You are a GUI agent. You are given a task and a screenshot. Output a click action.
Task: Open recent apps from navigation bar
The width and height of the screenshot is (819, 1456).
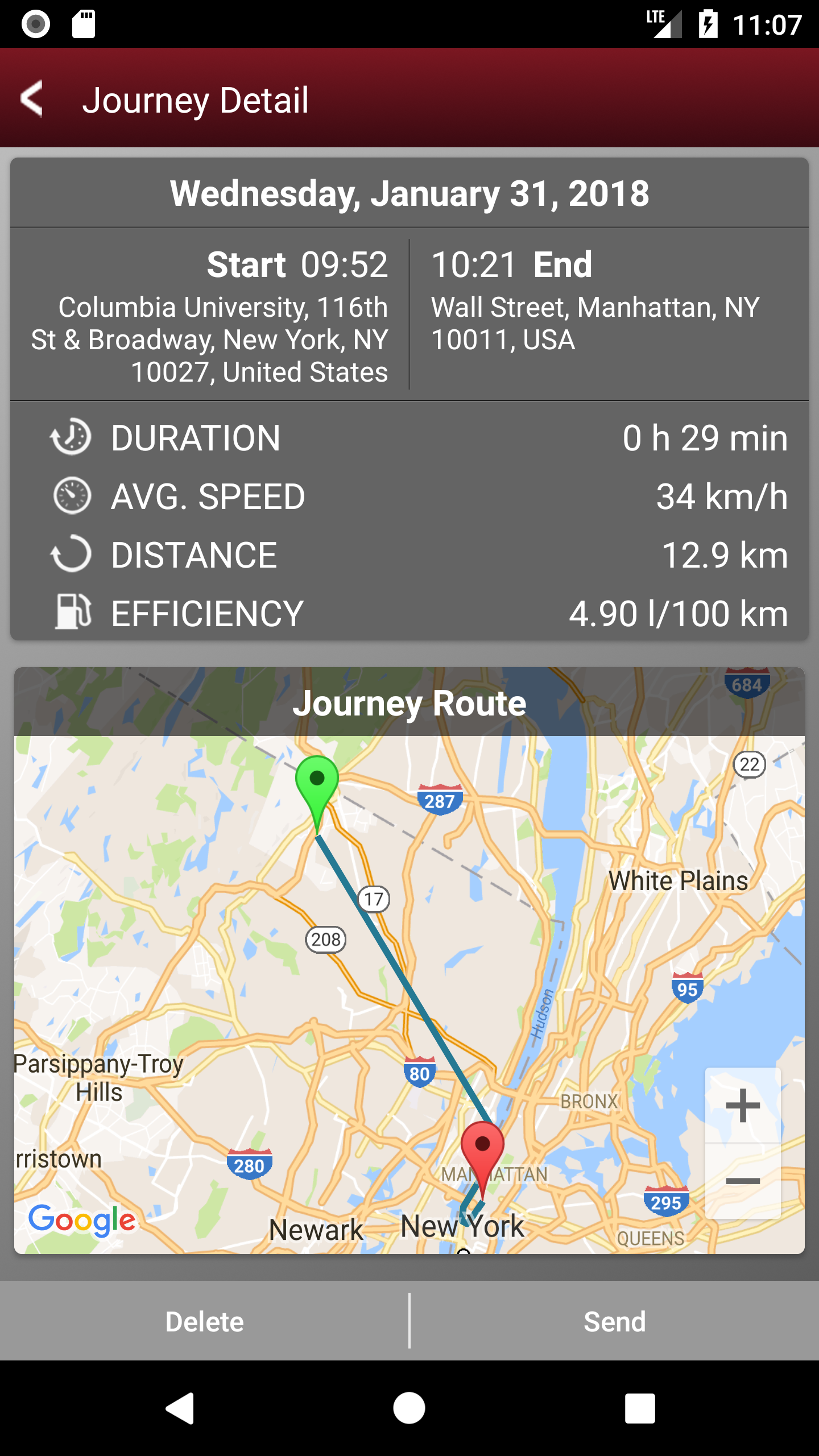point(640,1408)
